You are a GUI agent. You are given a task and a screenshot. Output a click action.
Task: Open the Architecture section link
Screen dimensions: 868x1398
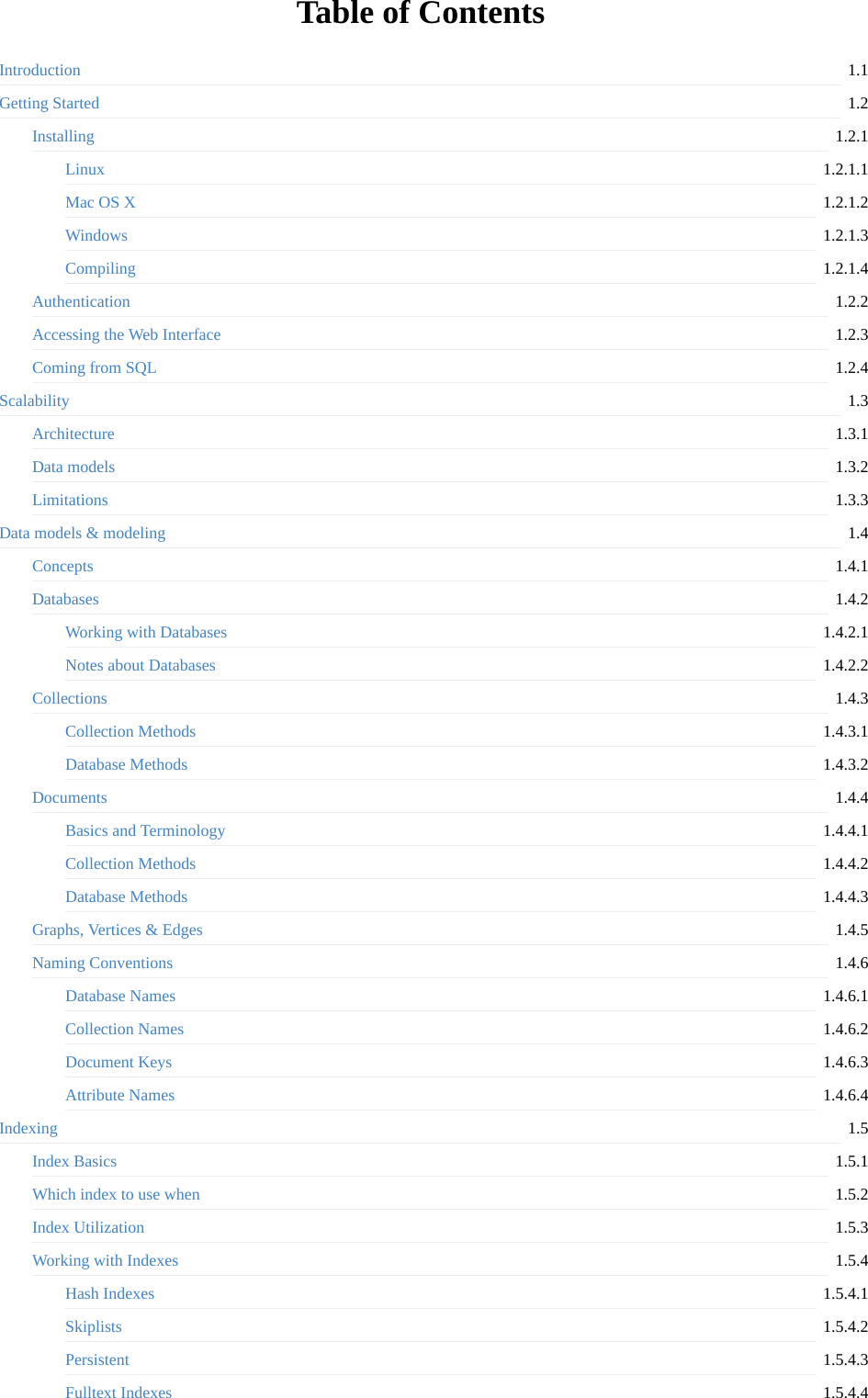pyautogui.click(x=73, y=434)
